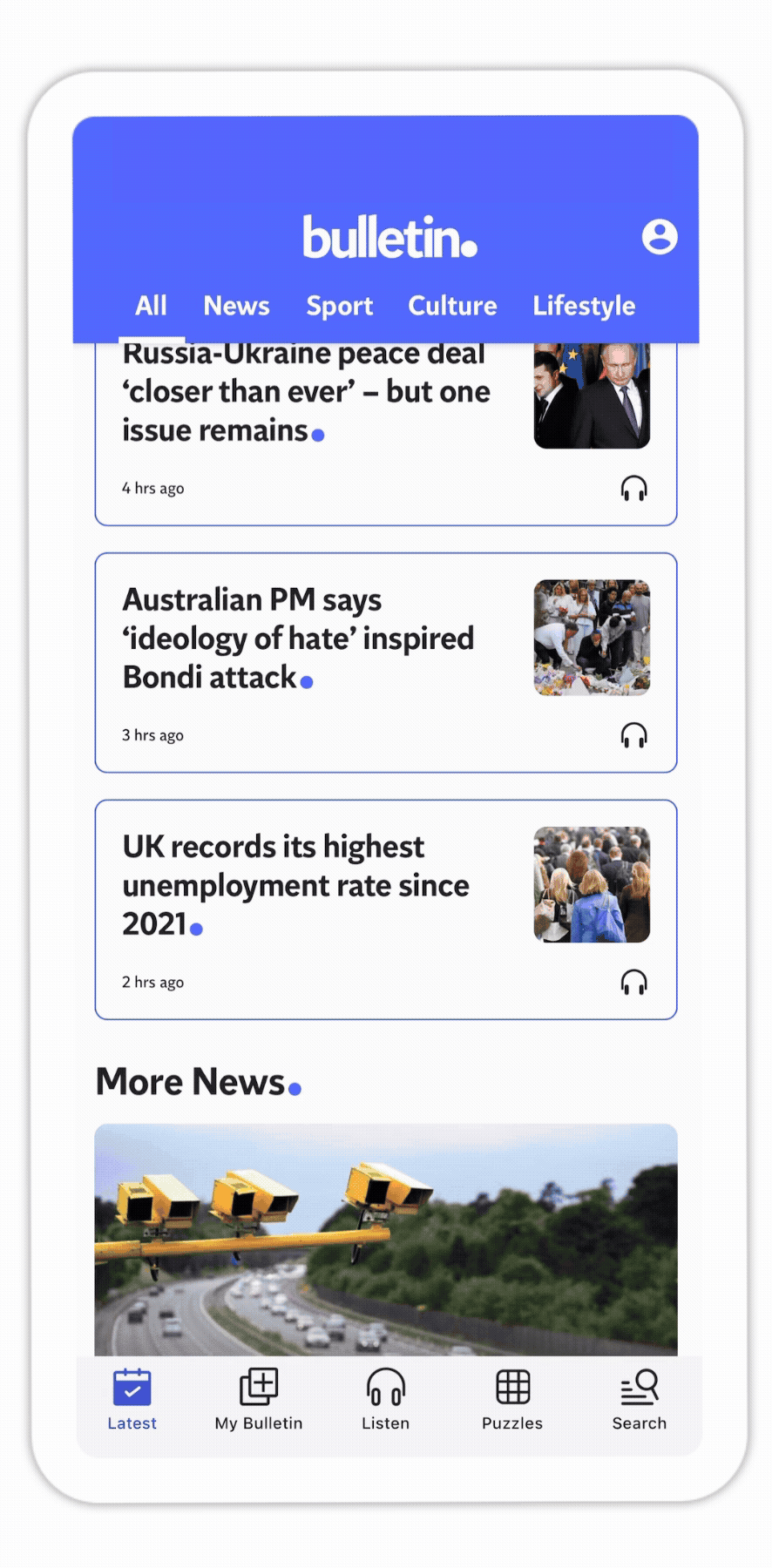Open the Puzzles tab
The height and width of the screenshot is (1568, 772).
click(512, 1400)
